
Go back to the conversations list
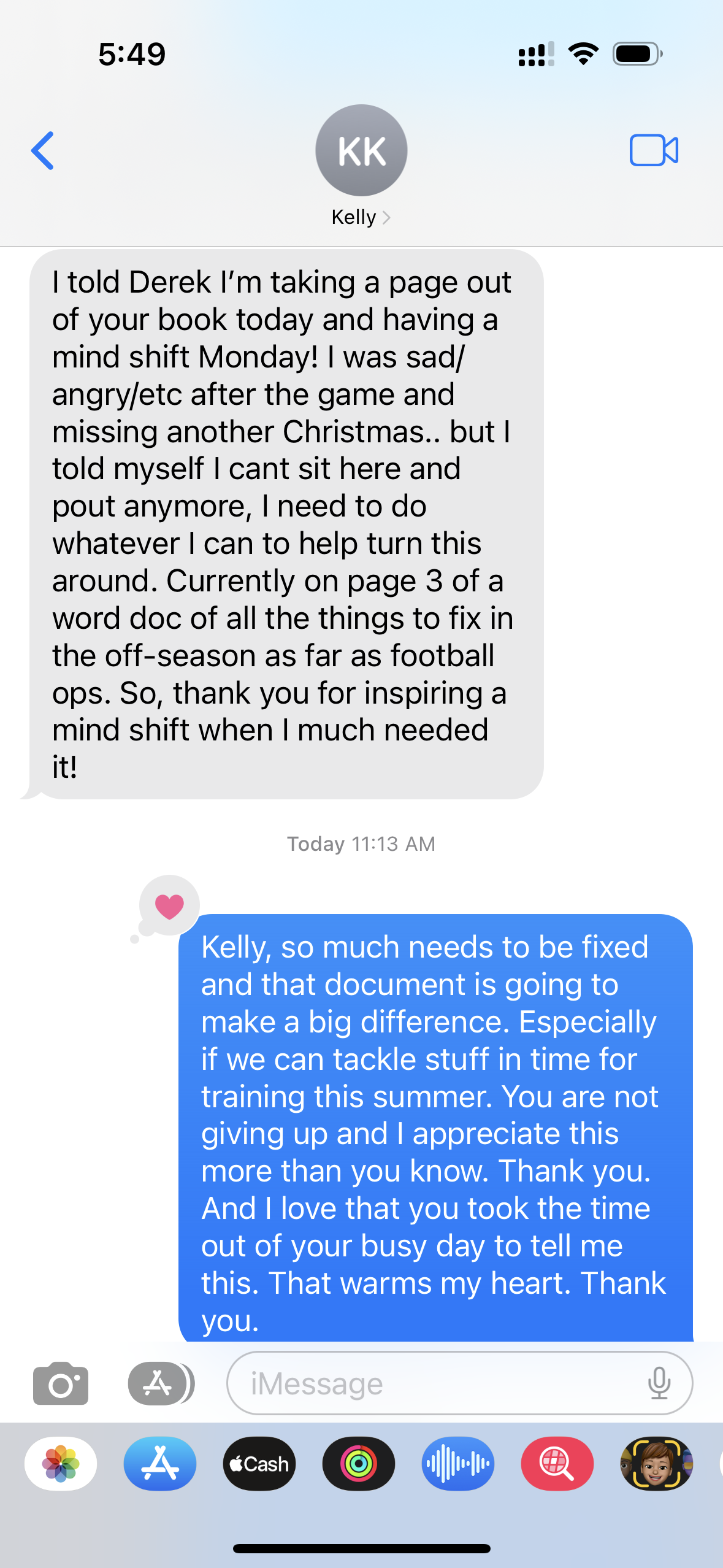pyautogui.click(x=43, y=150)
